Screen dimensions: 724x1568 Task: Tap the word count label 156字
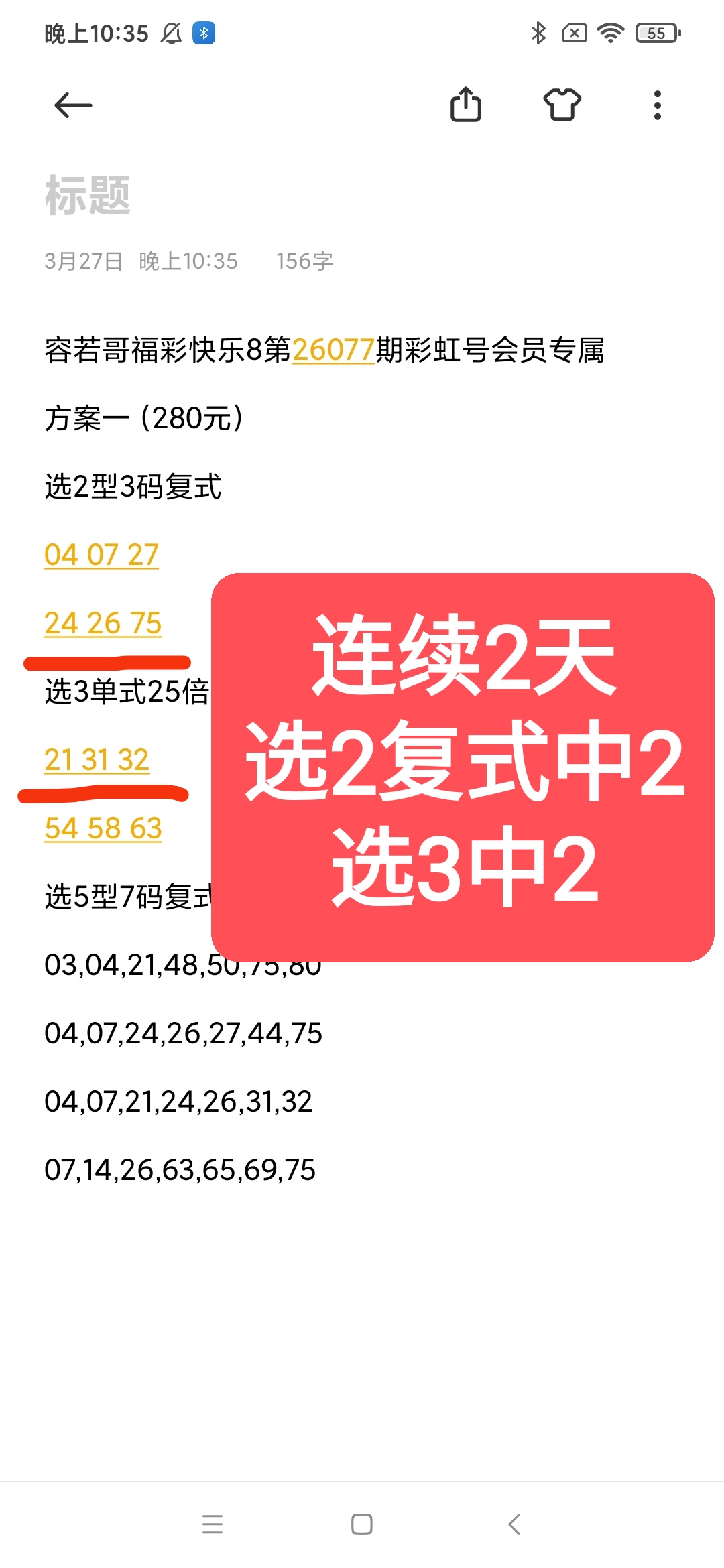(x=305, y=261)
